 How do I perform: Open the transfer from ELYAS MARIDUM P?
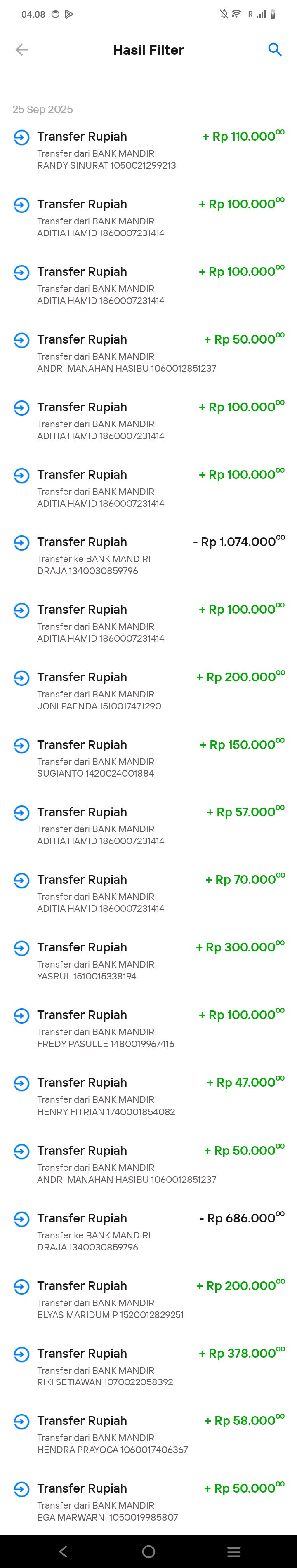148,1300
